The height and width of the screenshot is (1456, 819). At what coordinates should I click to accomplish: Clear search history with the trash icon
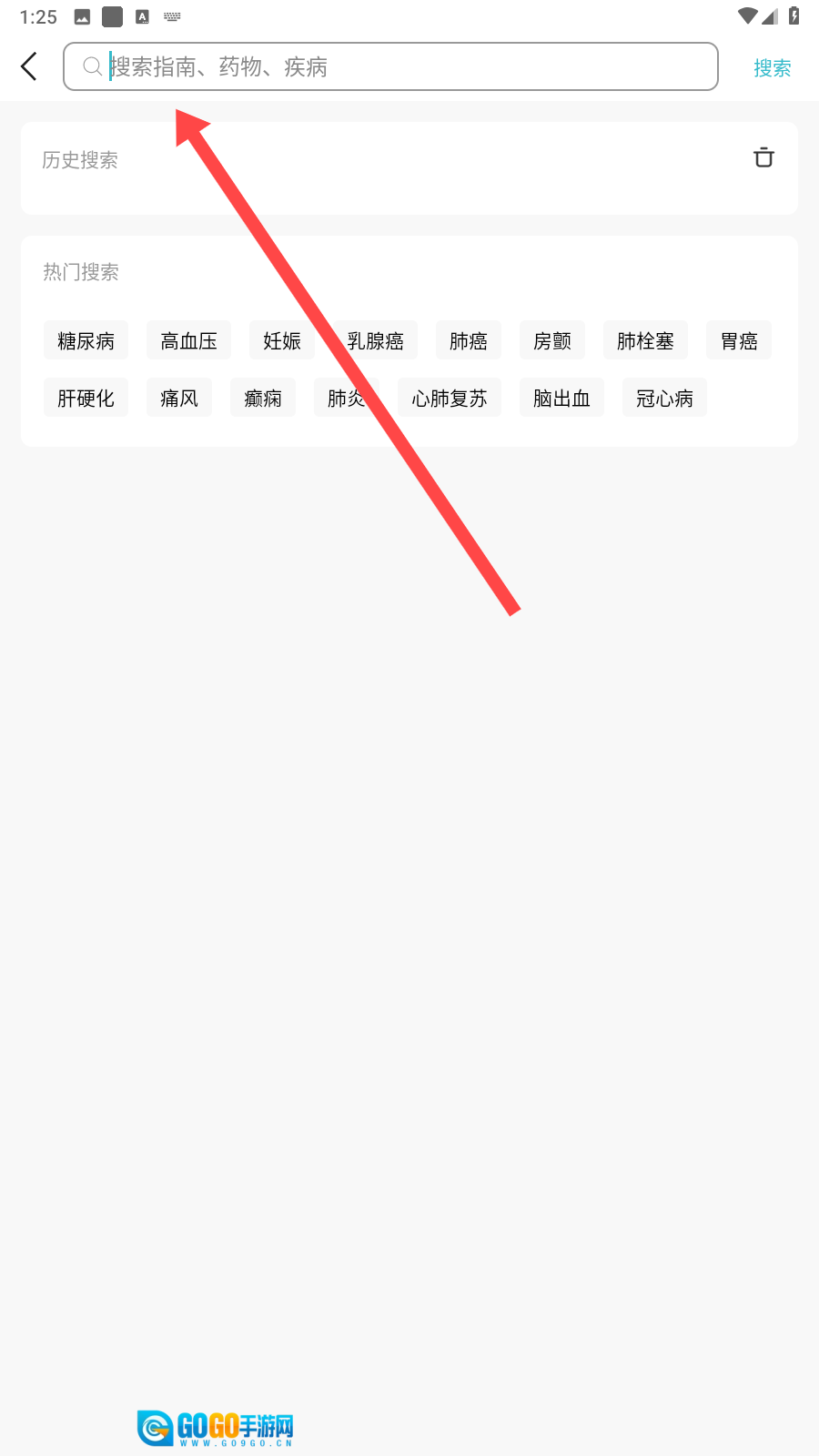pos(763,158)
